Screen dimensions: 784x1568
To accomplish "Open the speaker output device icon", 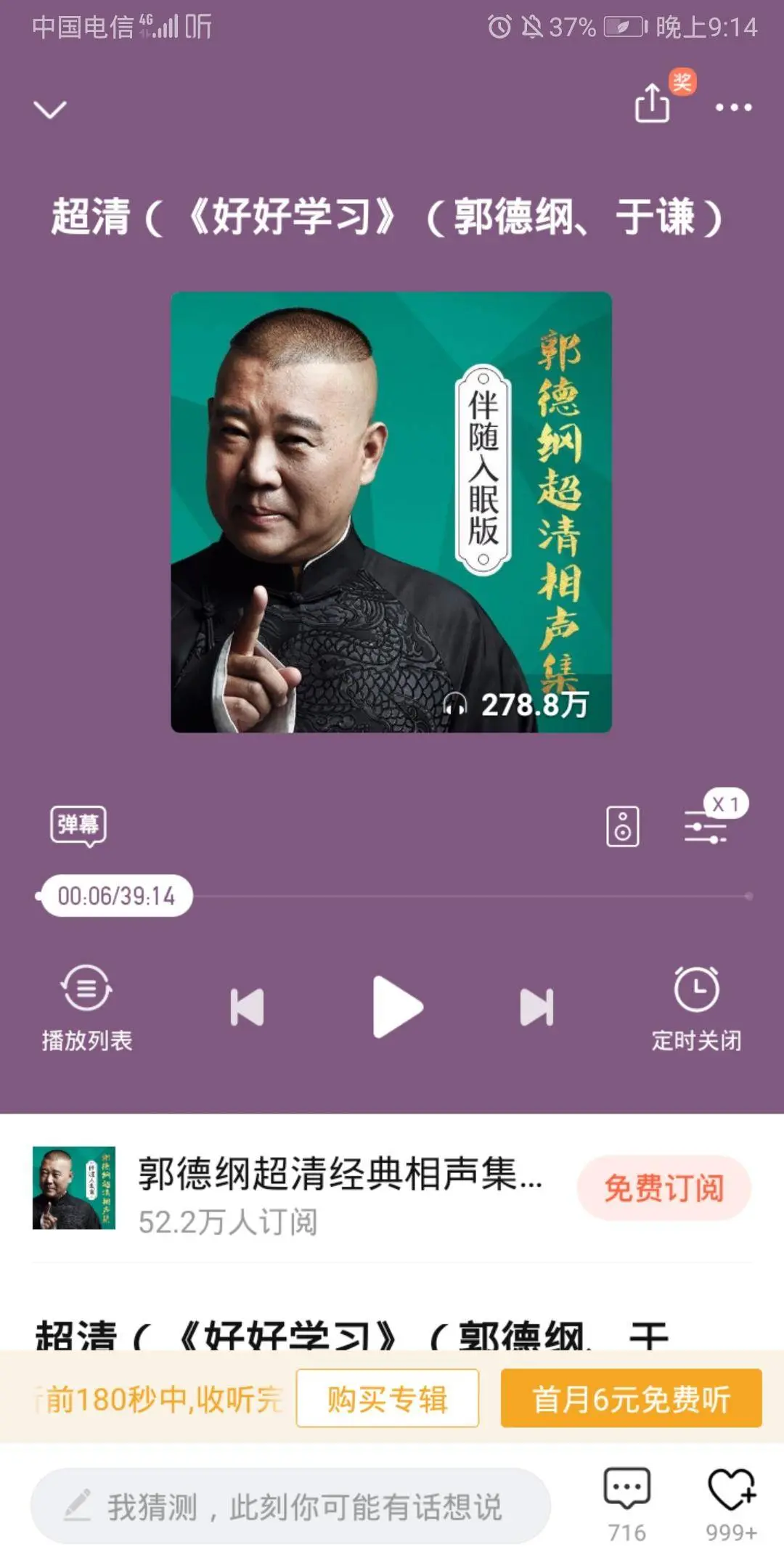I will tap(622, 826).
